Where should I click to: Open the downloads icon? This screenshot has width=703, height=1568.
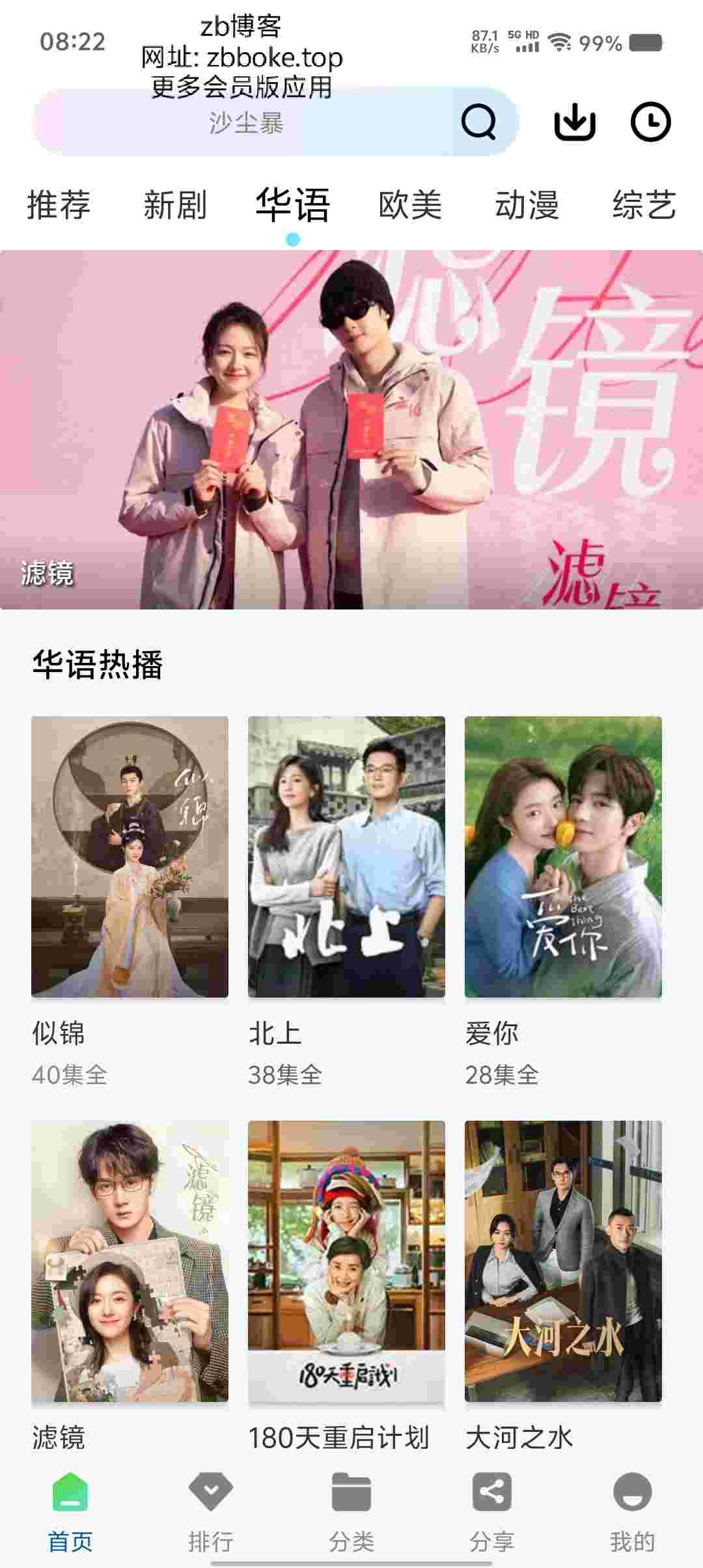coord(574,122)
